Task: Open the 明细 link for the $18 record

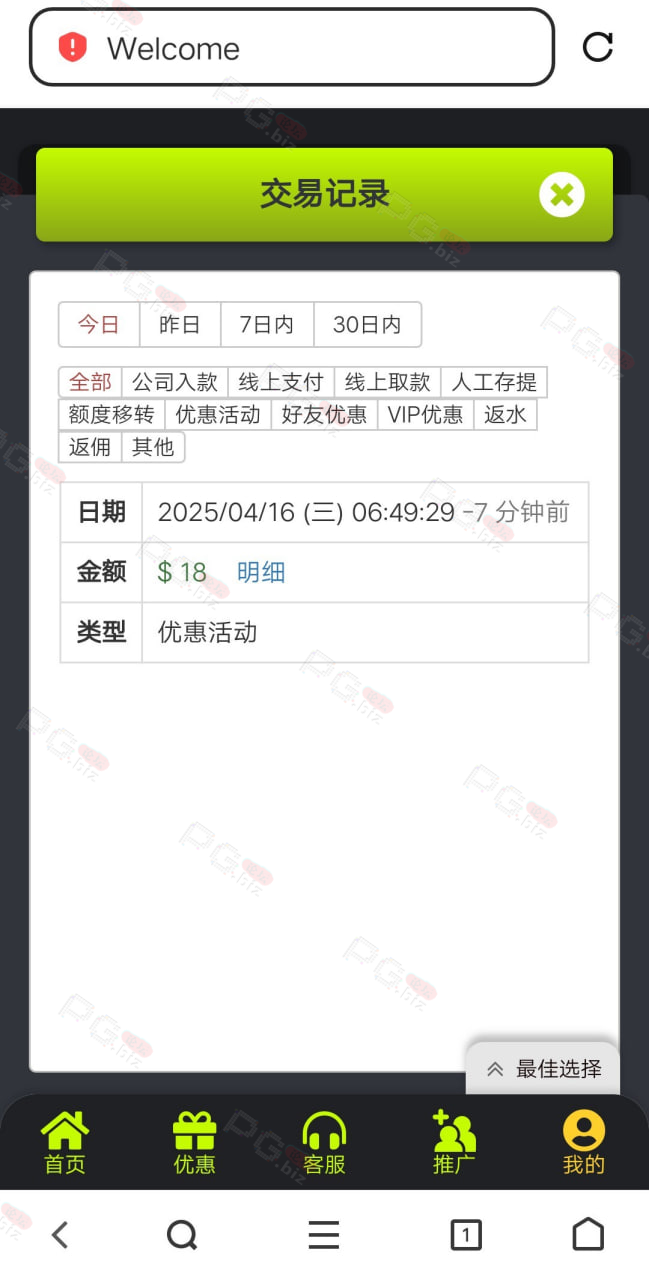Action: coord(261,572)
